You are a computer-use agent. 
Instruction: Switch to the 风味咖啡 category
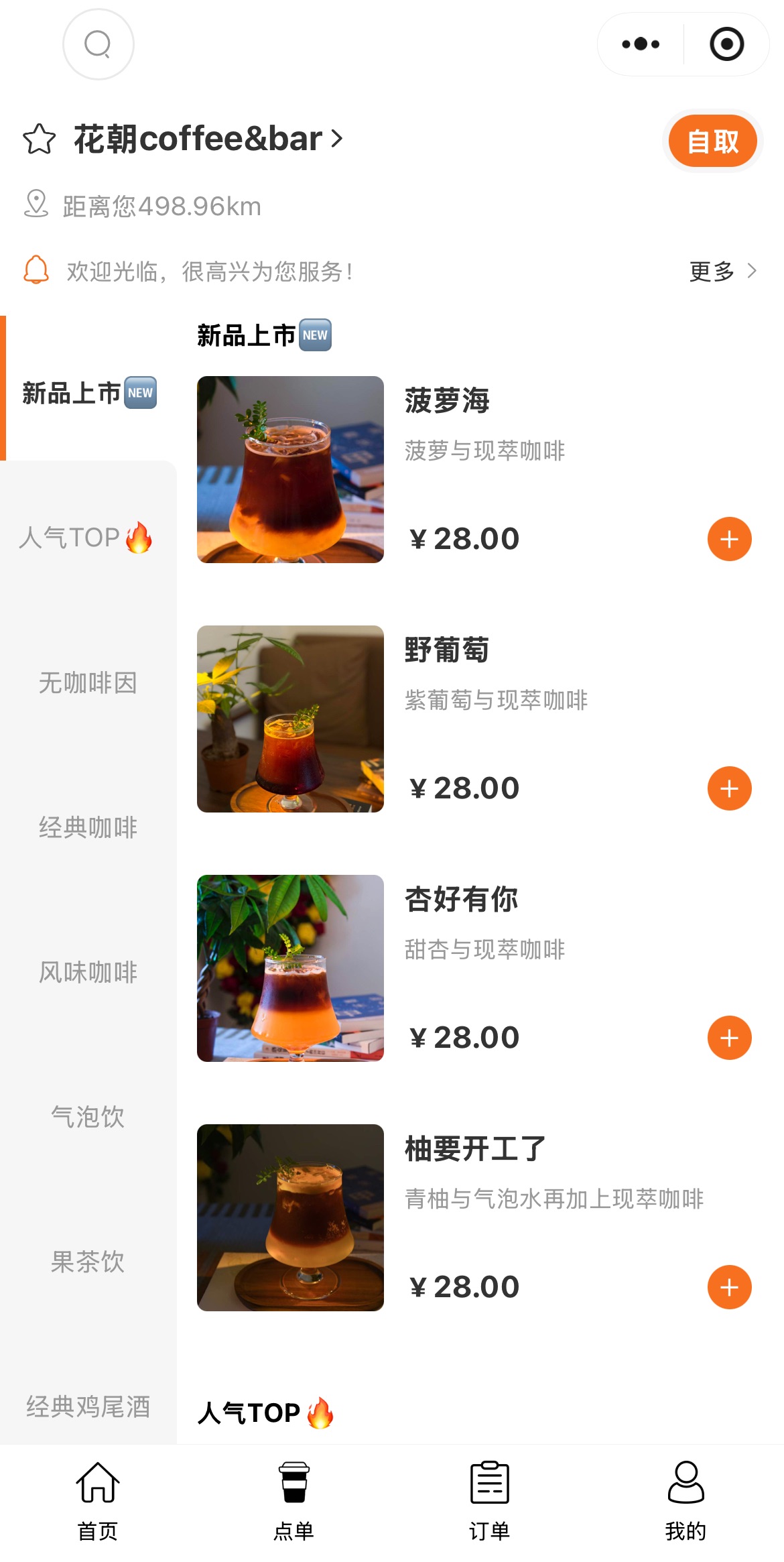[88, 972]
